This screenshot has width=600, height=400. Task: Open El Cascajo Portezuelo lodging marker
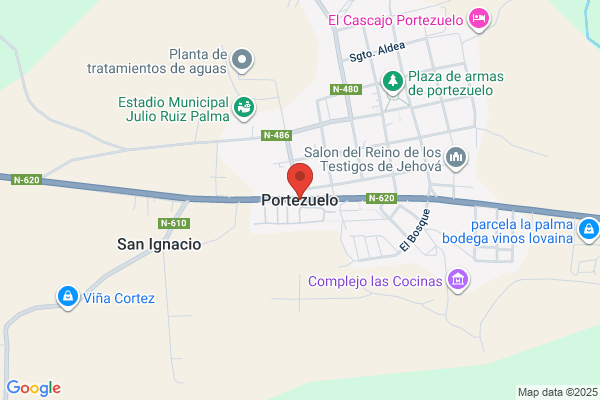[x=479, y=19]
